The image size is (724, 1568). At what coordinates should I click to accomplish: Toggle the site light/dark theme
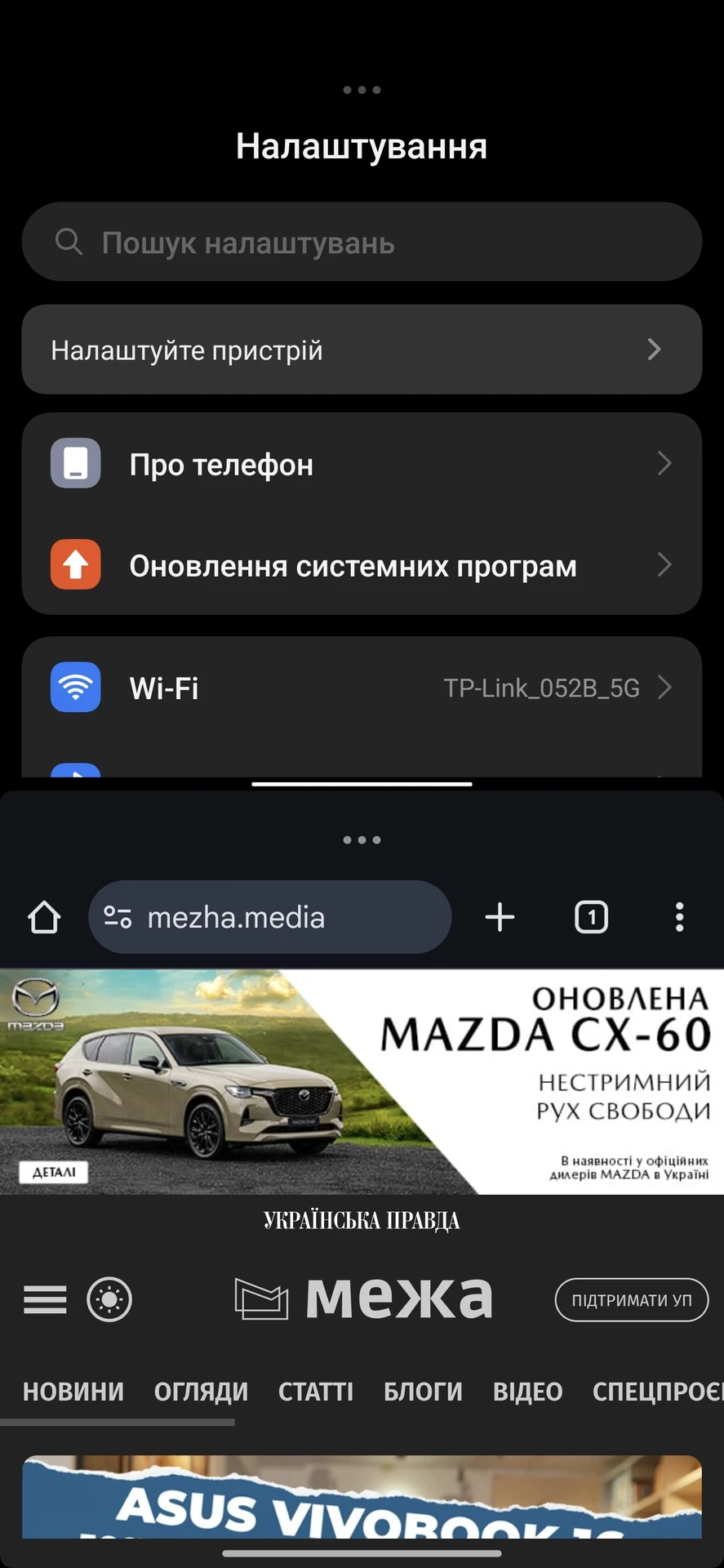pos(109,1299)
